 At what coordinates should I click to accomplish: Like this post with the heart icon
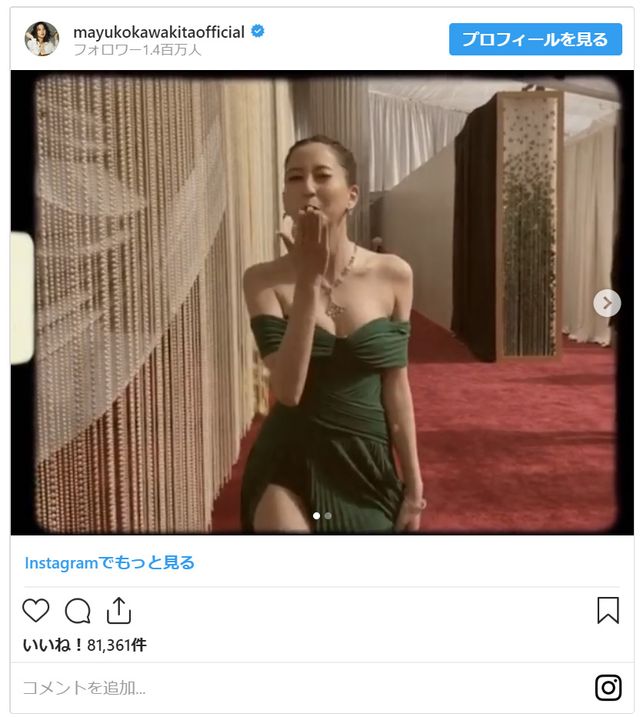point(36,610)
